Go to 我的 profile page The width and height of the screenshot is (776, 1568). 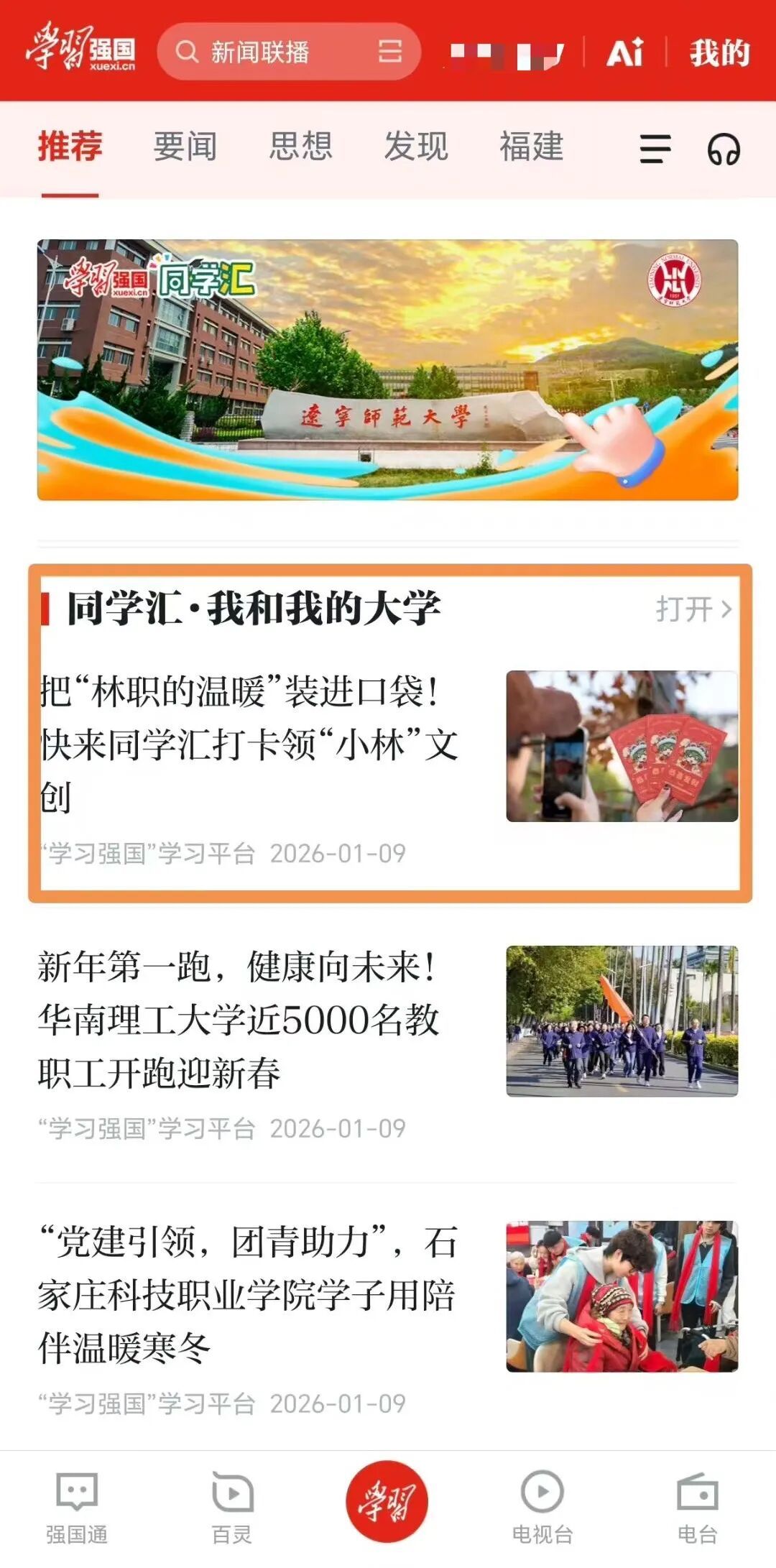pos(719,52)
